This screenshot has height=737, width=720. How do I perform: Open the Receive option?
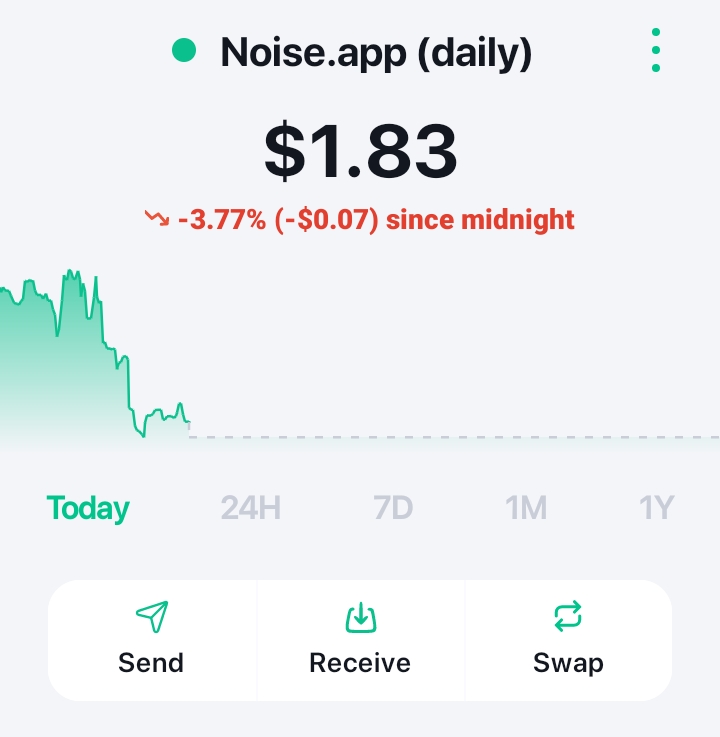pyautogui.click(x=360, y=640)
